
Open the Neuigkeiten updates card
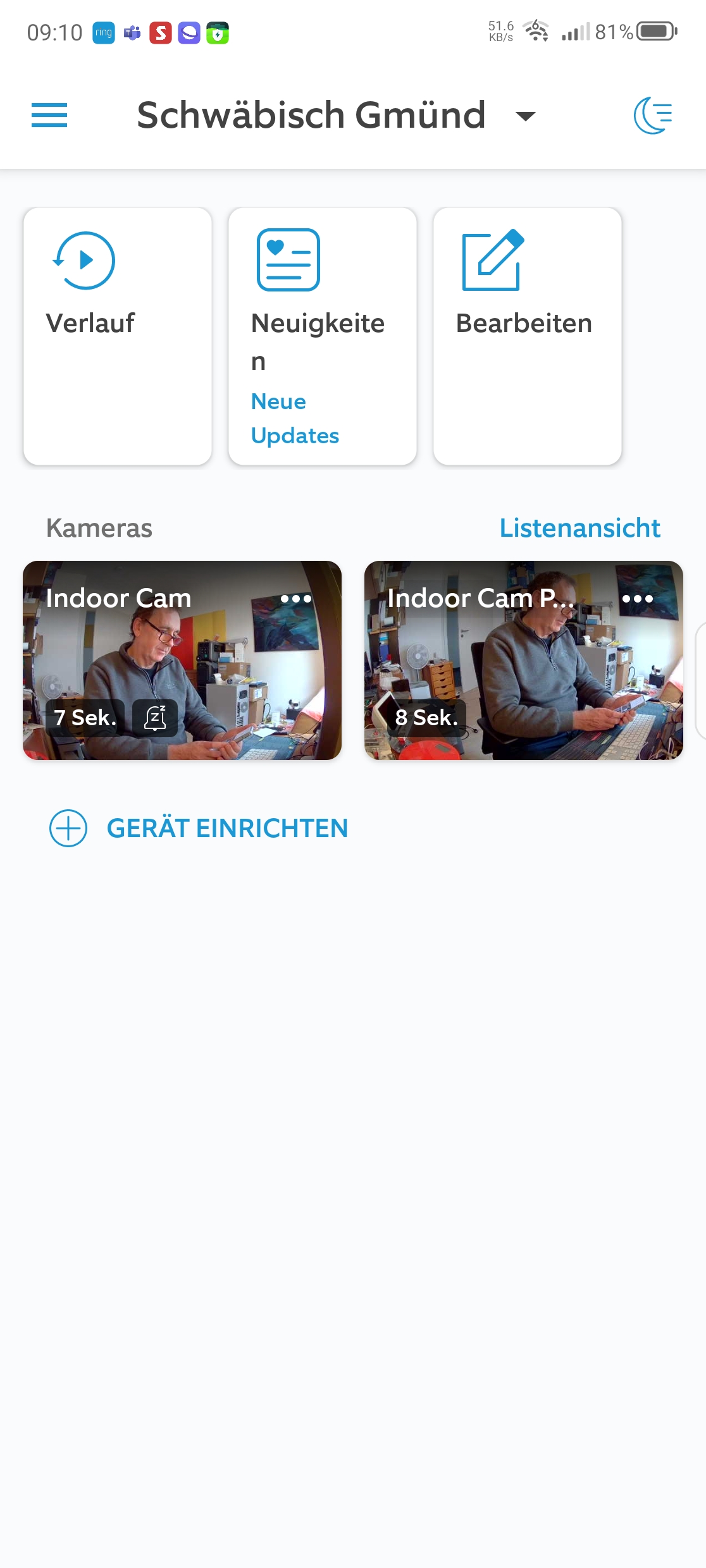pyautogui.click(x=323, y=336)
